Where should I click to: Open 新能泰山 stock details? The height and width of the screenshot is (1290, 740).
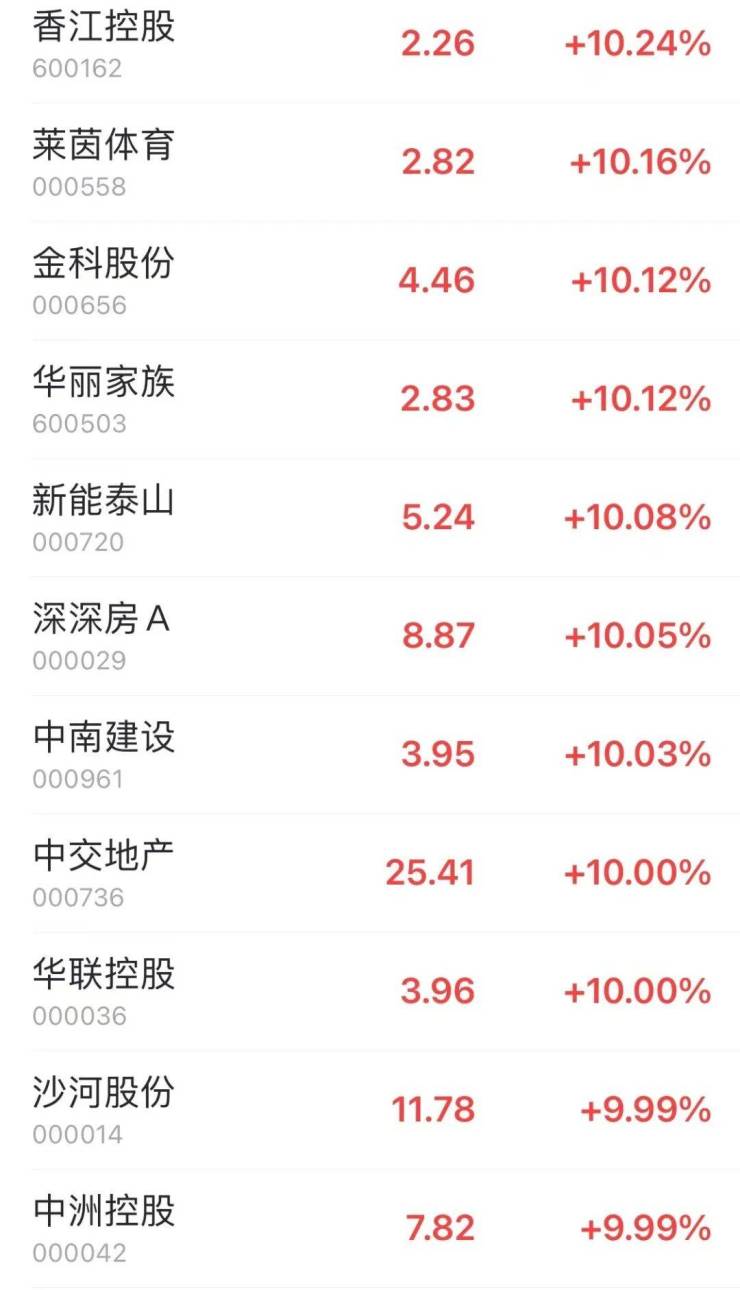pos(370,517)
